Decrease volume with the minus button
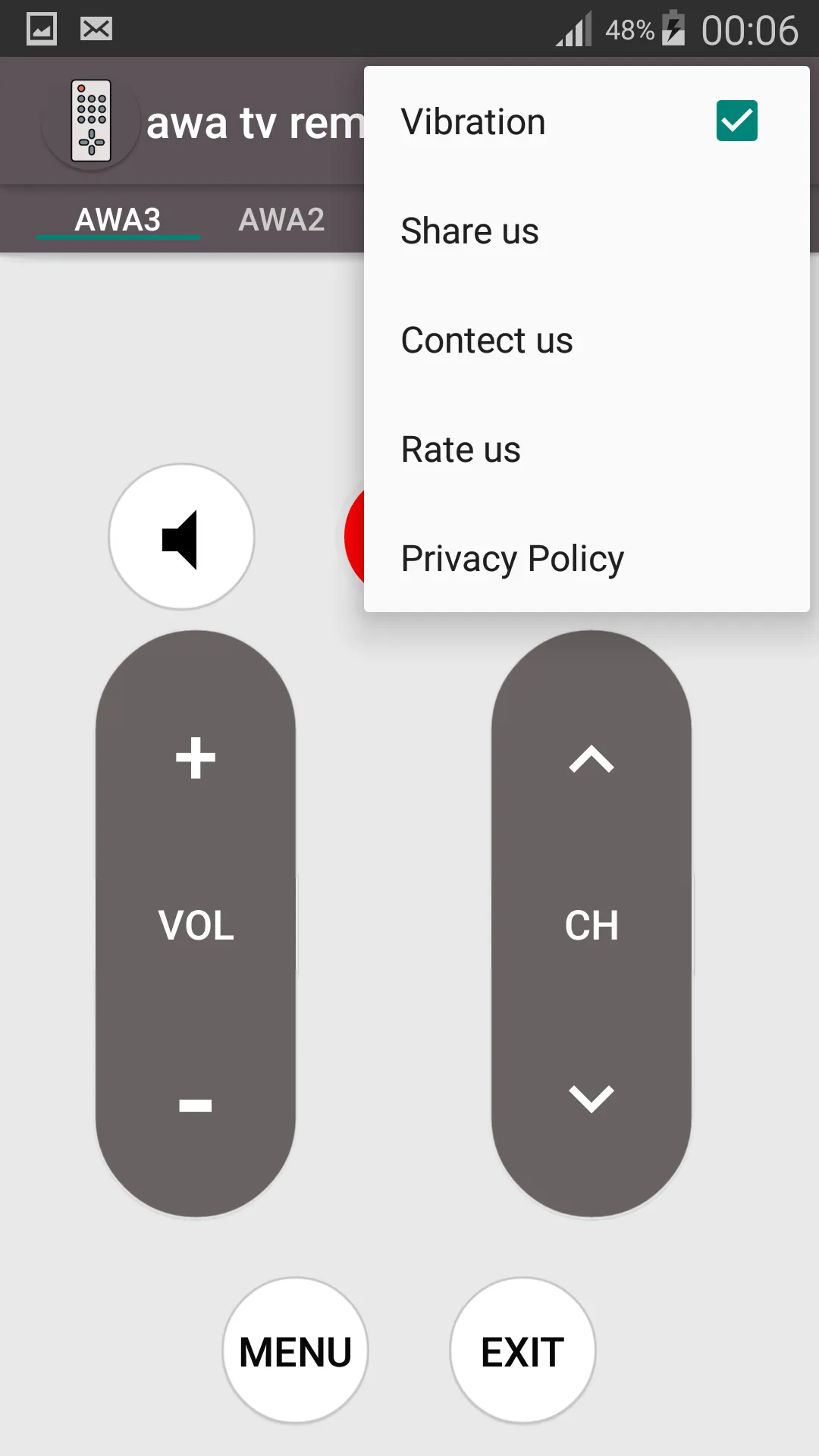 coord(196,1105)
